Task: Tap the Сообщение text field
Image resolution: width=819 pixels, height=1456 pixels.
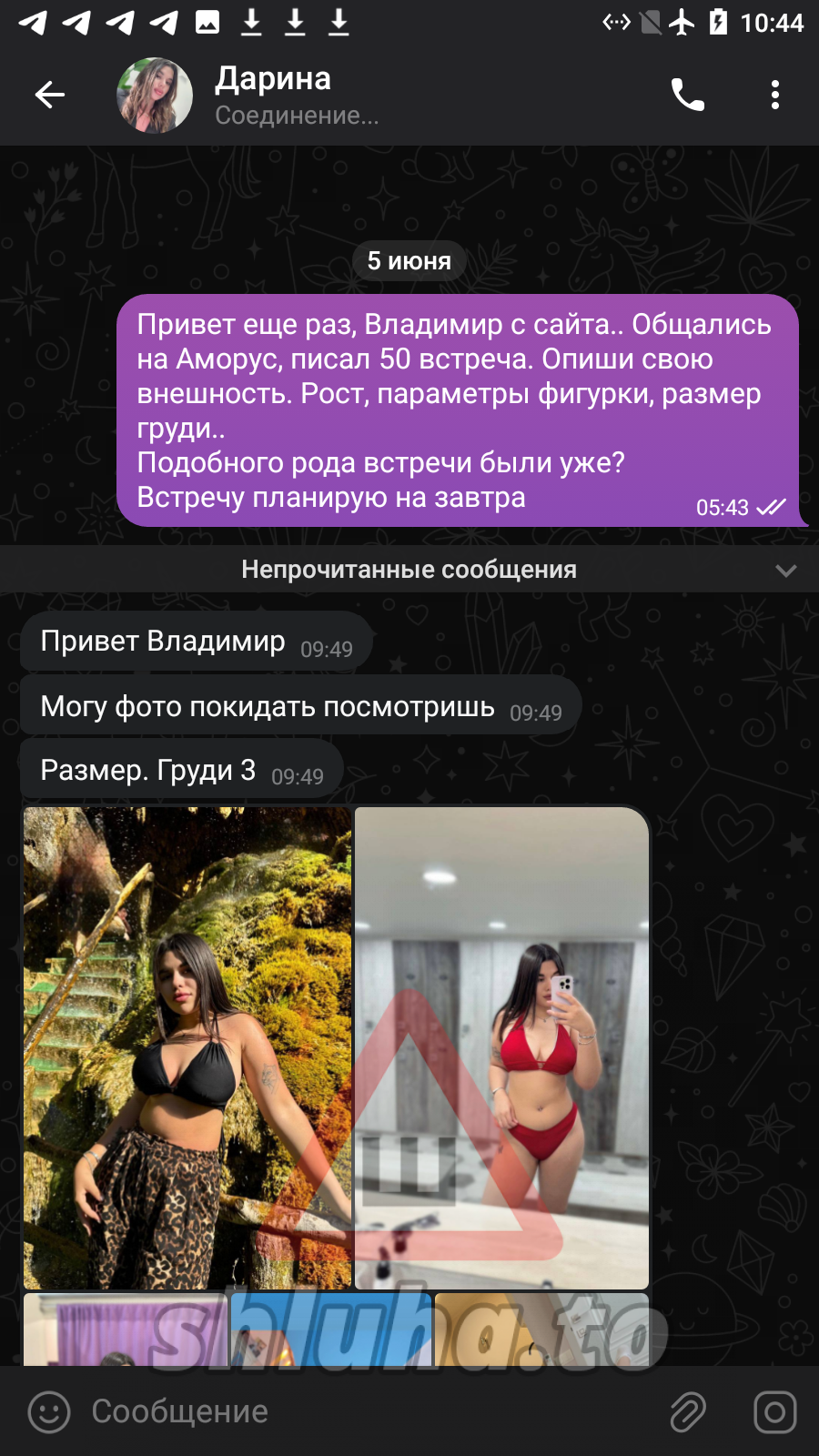Action: click(x=364, y=1411)
